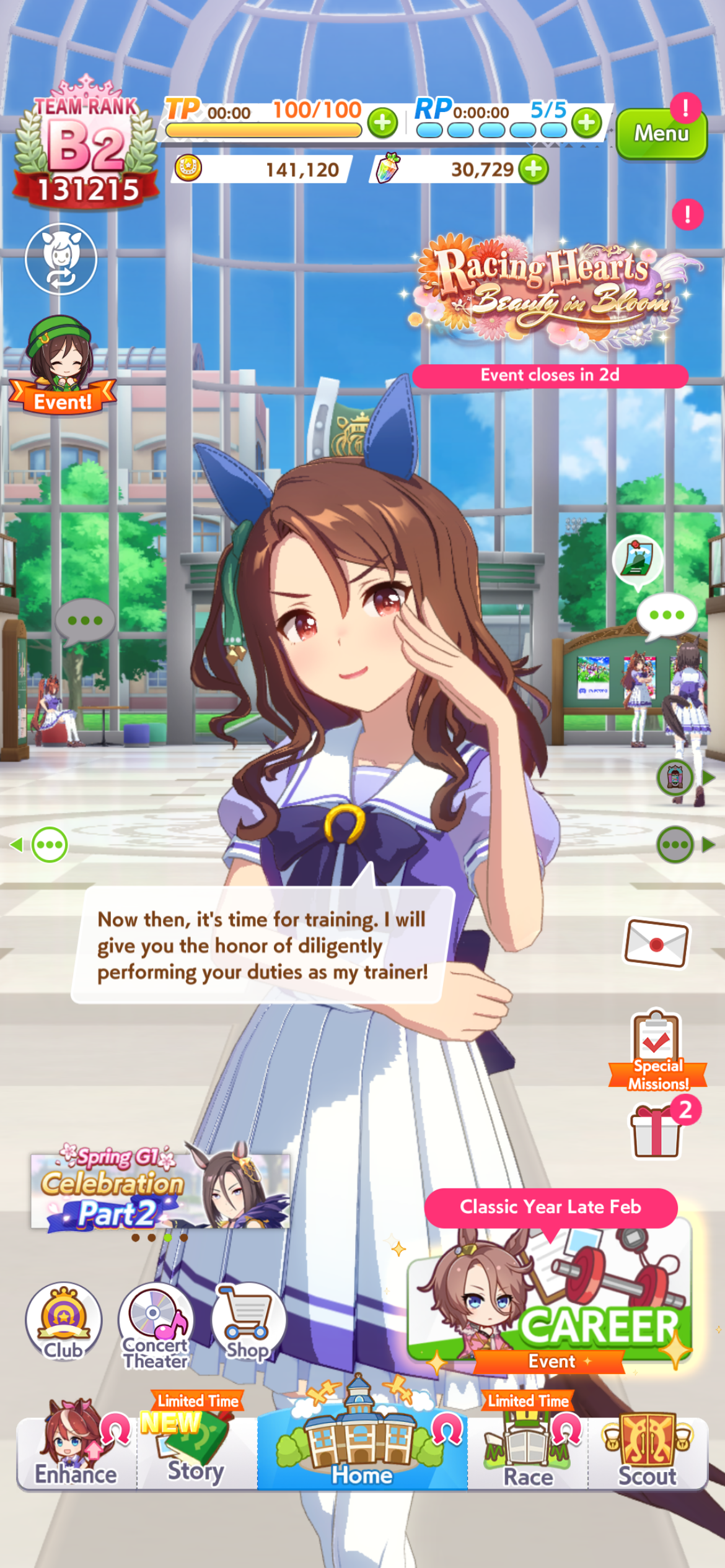Add TP with the plus button
Screen dimensions: 725x1568
(x=382, y=123)
